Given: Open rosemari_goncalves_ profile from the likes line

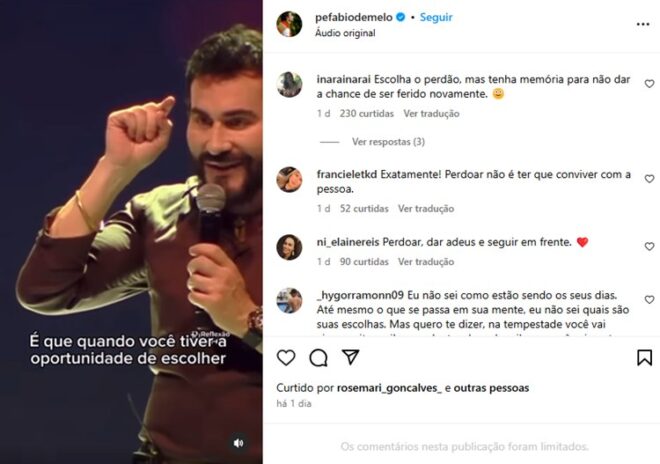Looking at the screenshot, I should click(388, 388).
